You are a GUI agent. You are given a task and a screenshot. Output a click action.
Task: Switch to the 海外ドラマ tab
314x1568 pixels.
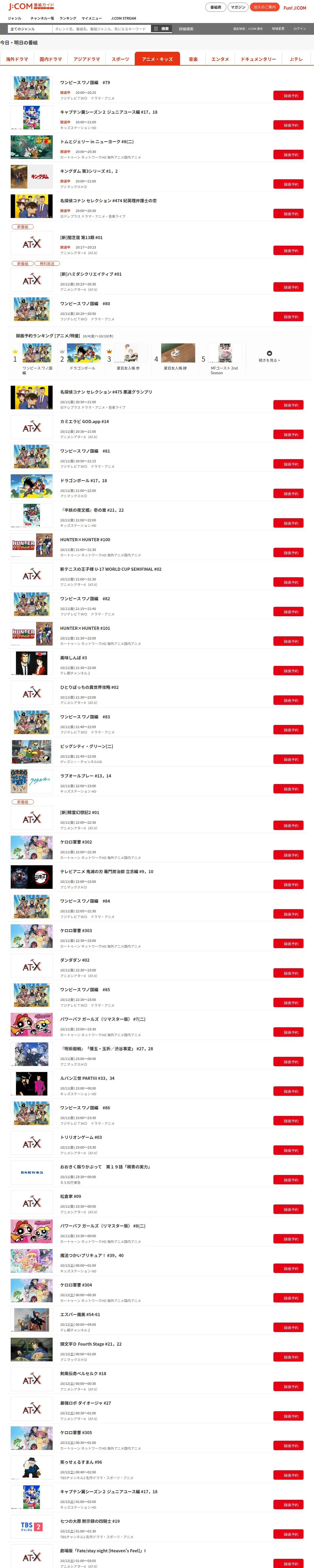[x=17, y=59]
